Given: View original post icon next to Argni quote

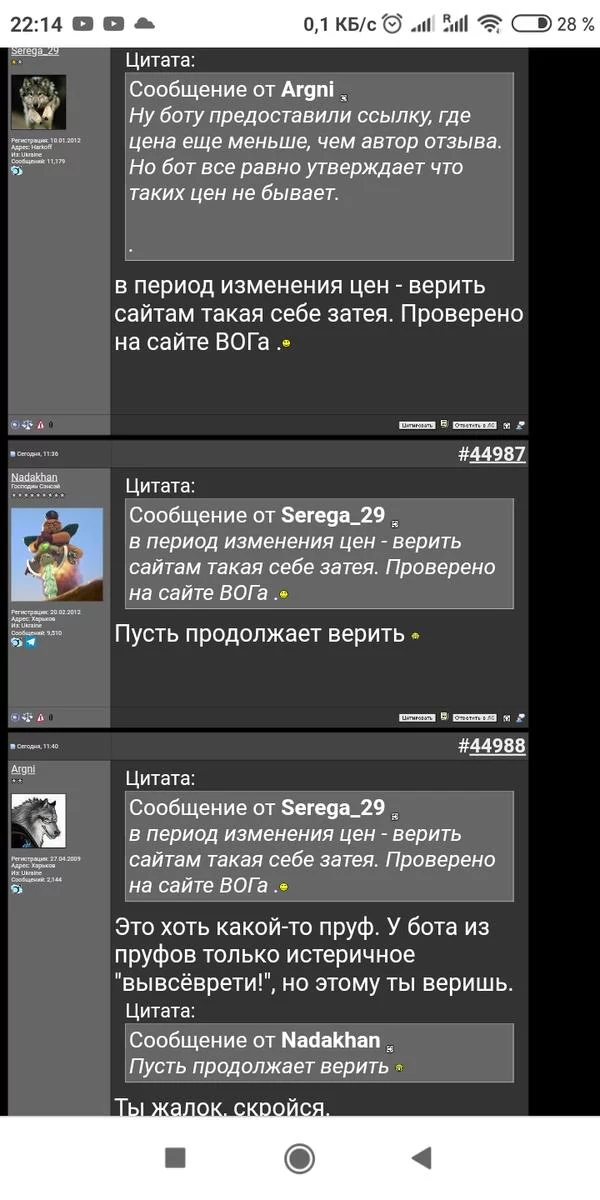Looking at the screenshot, I should point(343,96).
